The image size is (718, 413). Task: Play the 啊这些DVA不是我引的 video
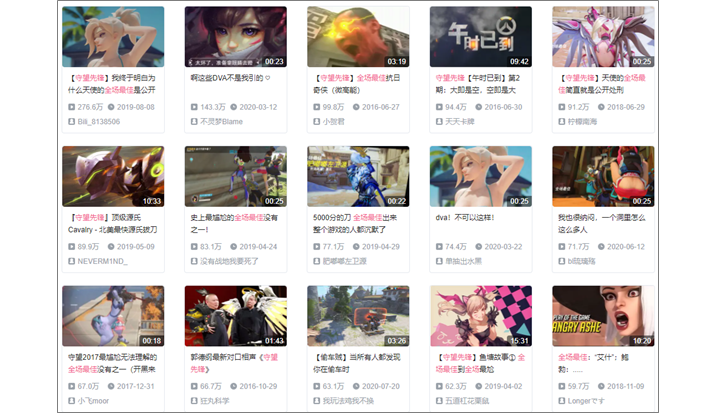point(235,38)
